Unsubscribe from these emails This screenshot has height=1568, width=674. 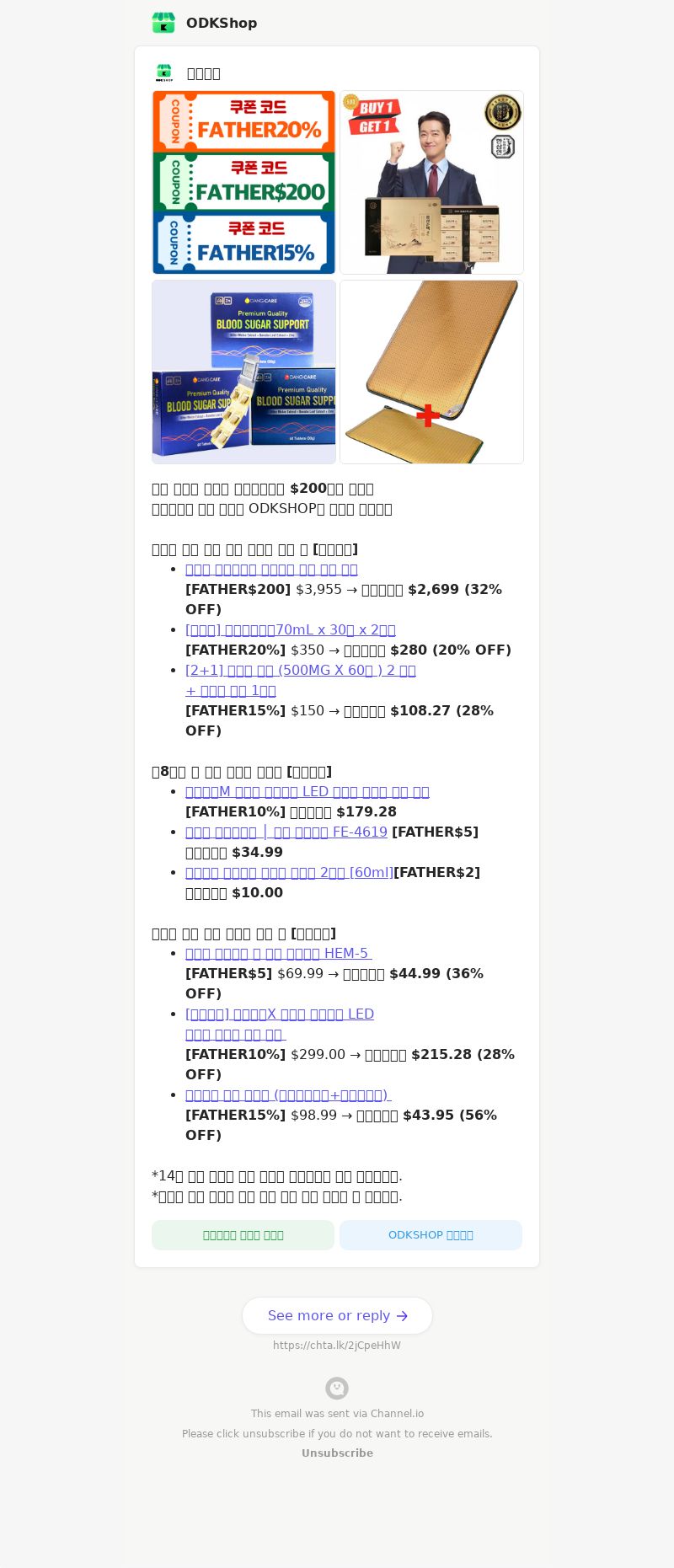point(337,1453)
